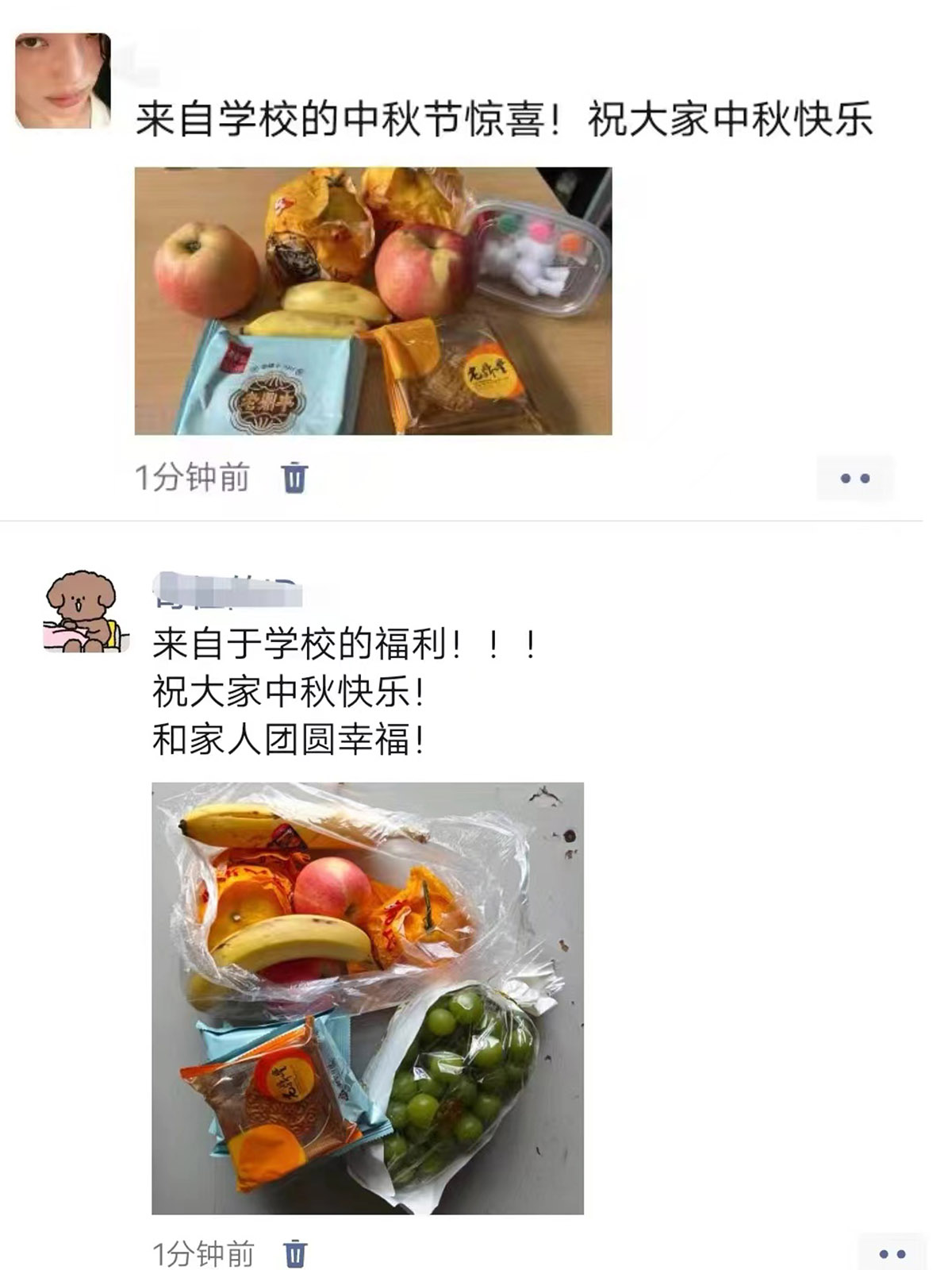This screenshot has height=1270, width=952.
Task: Tap trash icon under the 来自于学校的福利 post
Action: click(x=294, y=1254)
